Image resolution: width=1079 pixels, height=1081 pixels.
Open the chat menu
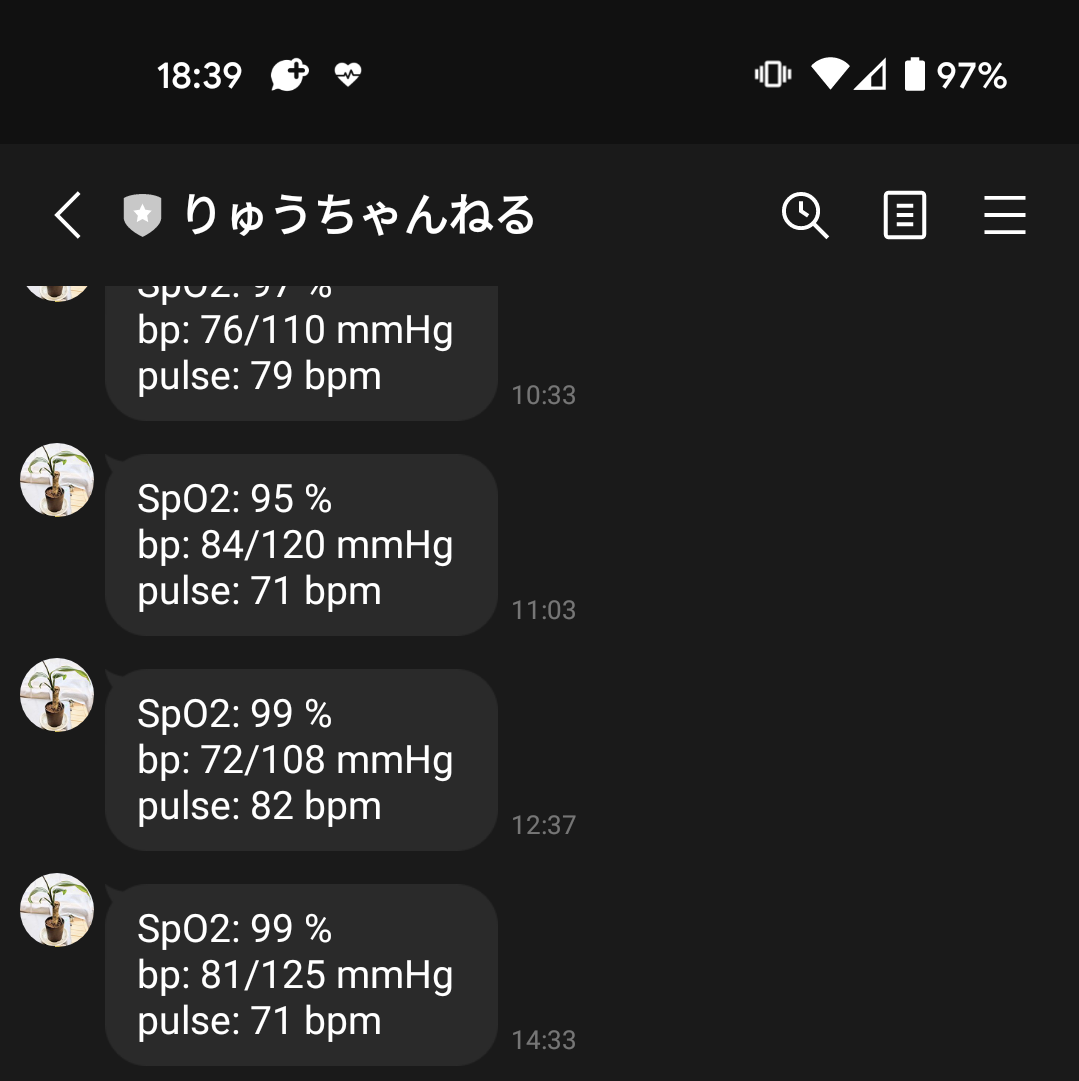pos(1004,215)
